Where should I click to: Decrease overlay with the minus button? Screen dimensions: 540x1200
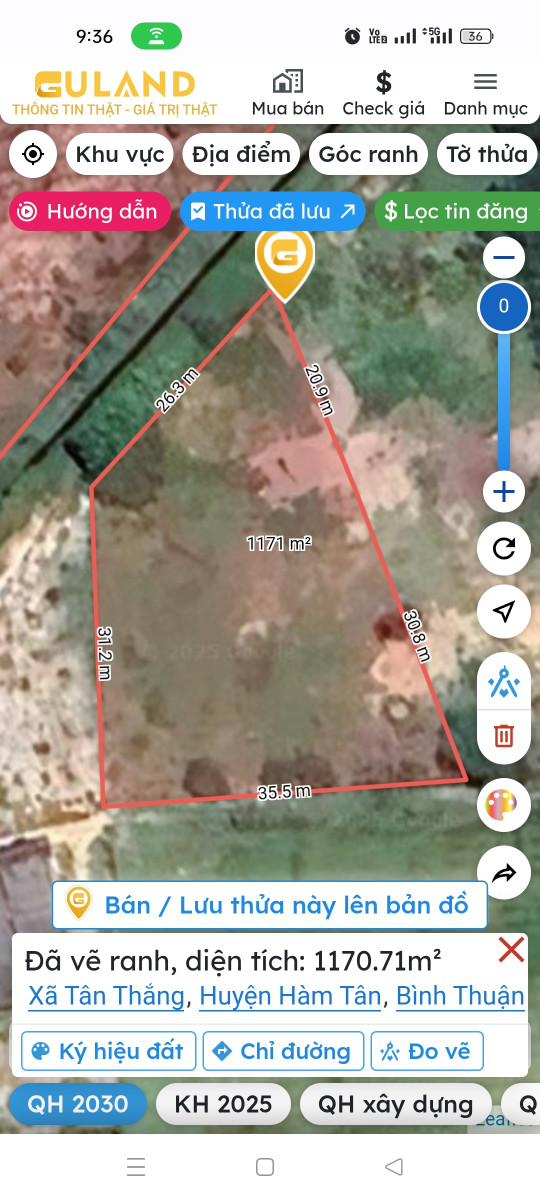point(504,258)
